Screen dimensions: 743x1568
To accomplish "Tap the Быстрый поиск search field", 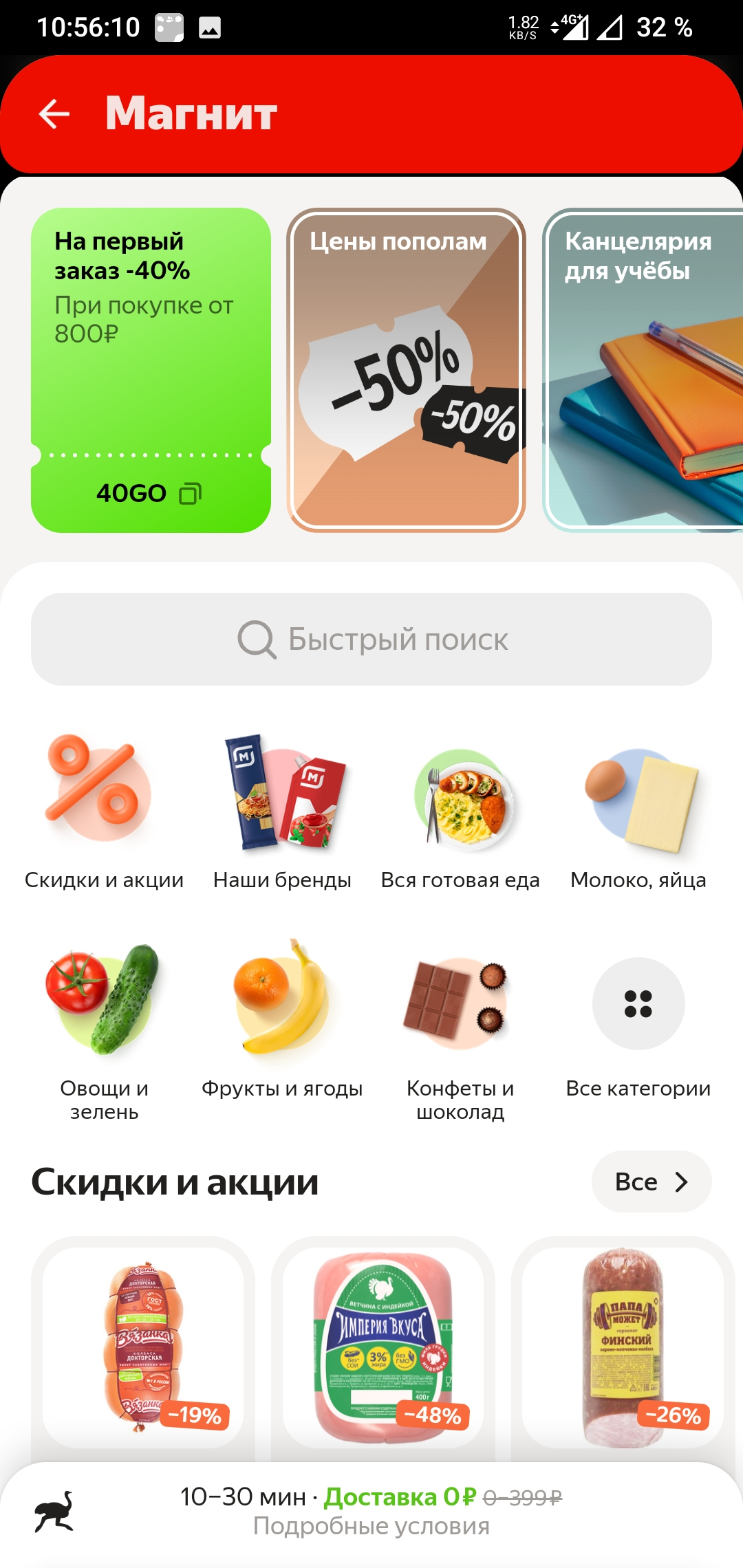I will [x=371, y=639].
